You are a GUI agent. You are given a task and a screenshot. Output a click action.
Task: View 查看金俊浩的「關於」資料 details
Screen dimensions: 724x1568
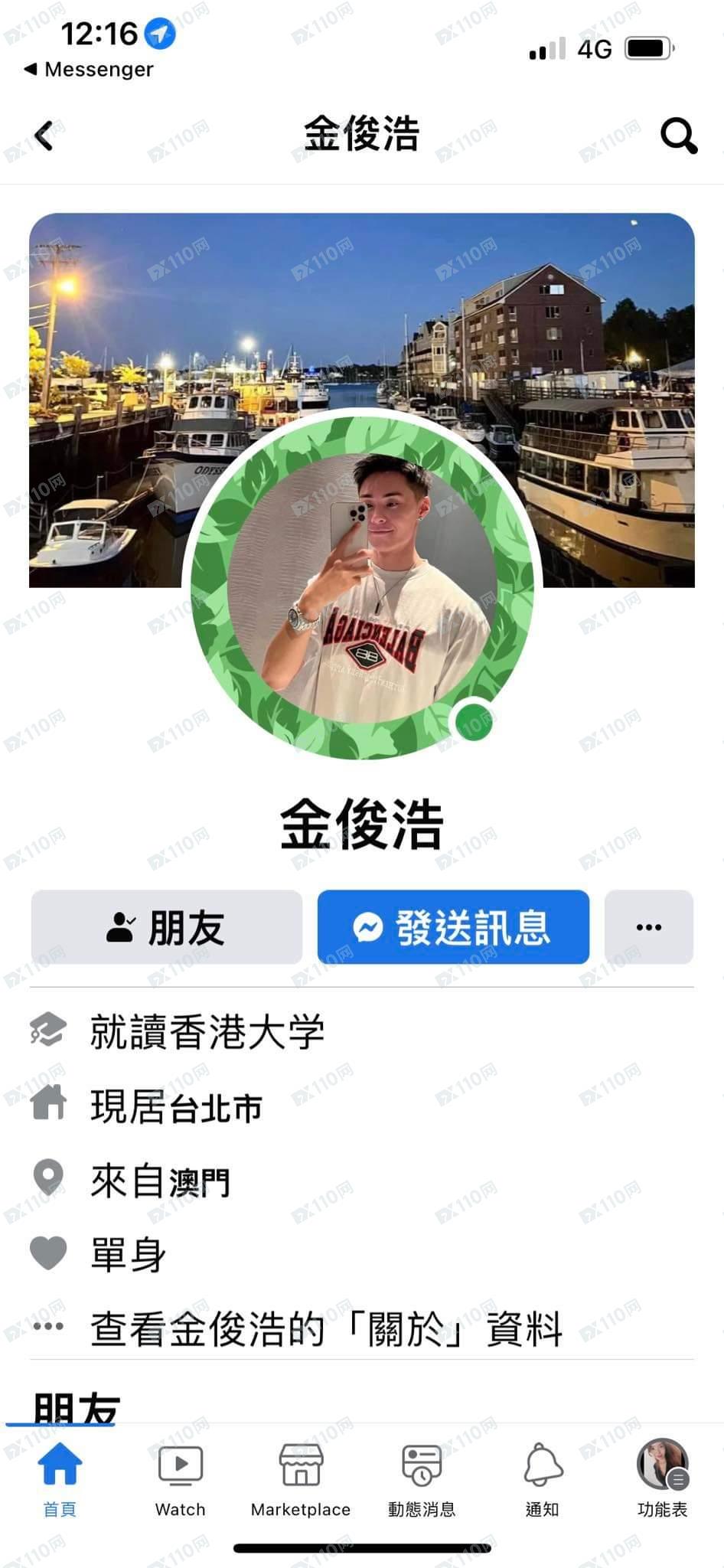[326, 1328]
